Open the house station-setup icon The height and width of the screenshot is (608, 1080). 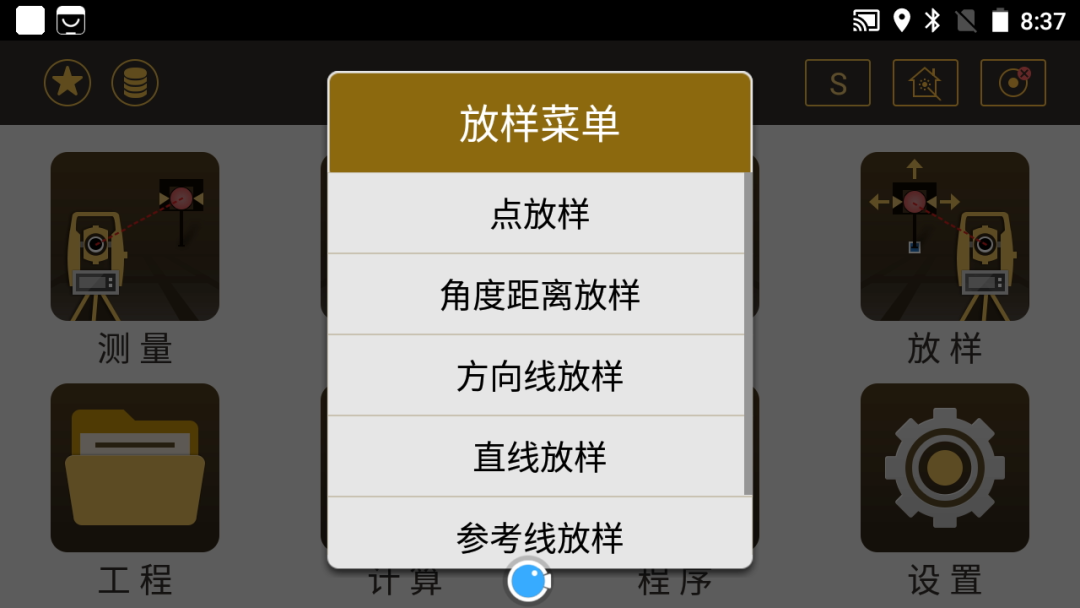click(x=925, y=83)
